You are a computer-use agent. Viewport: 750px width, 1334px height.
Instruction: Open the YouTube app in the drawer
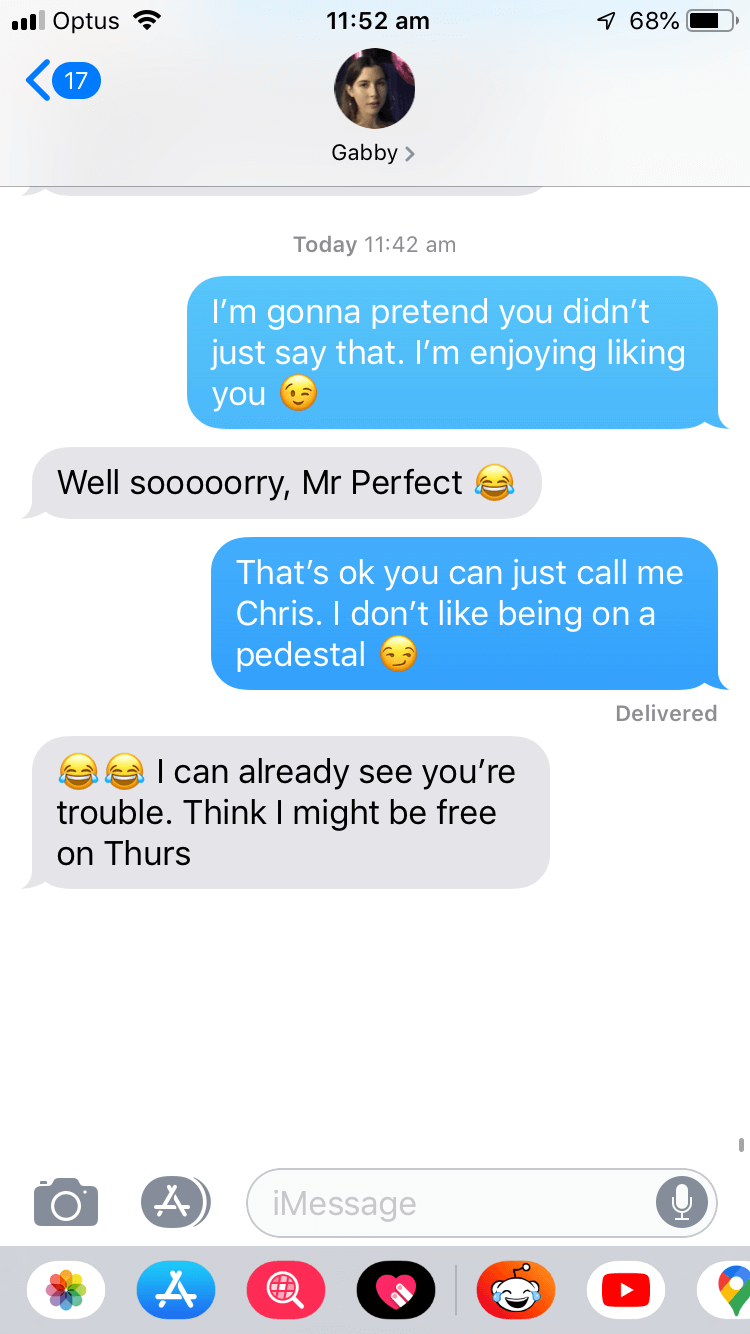(626, 1290)
